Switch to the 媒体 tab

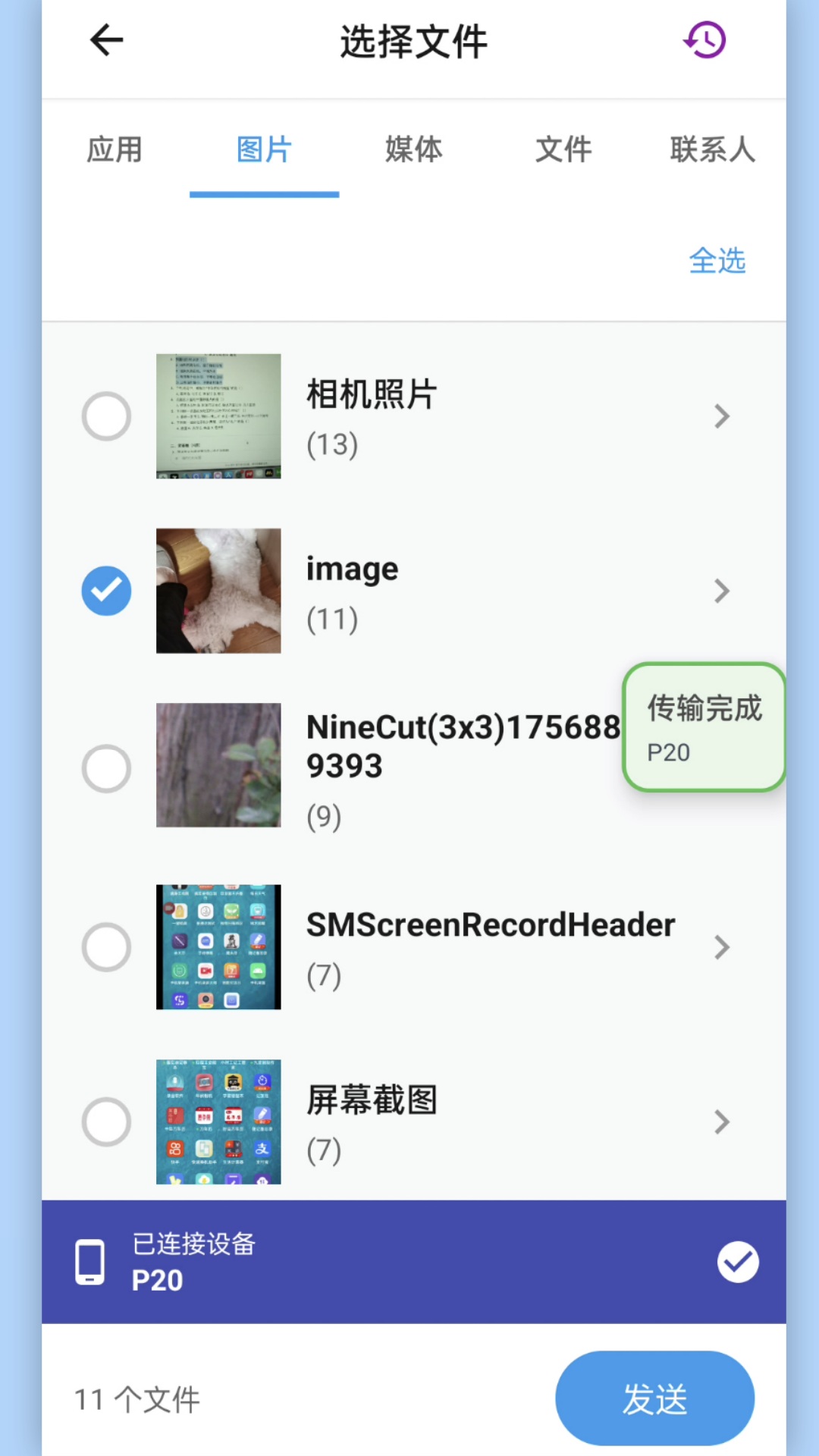(414, 149)
